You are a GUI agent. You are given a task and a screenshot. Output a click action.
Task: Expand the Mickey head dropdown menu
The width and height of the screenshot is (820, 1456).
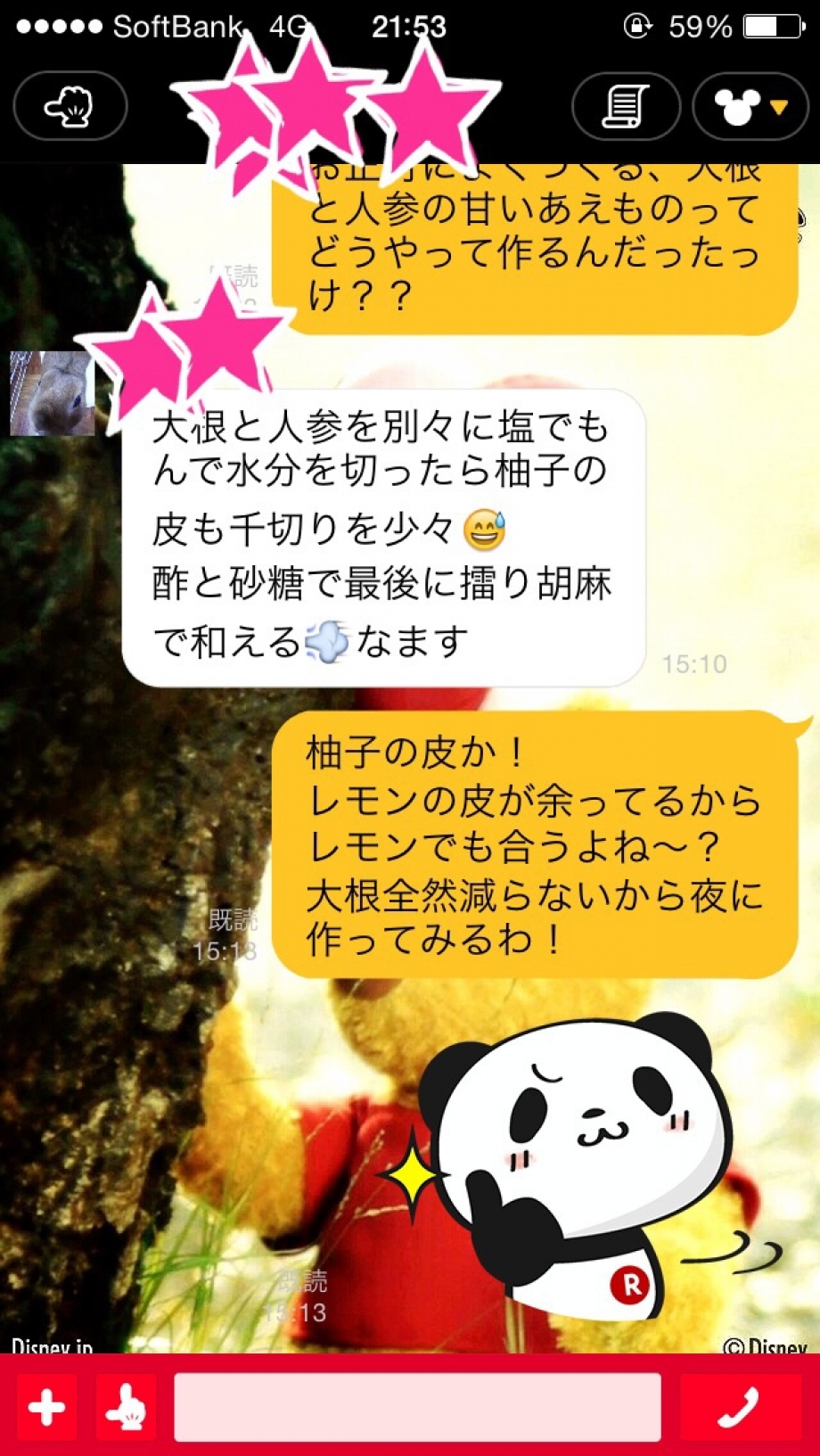coord(750,107)
